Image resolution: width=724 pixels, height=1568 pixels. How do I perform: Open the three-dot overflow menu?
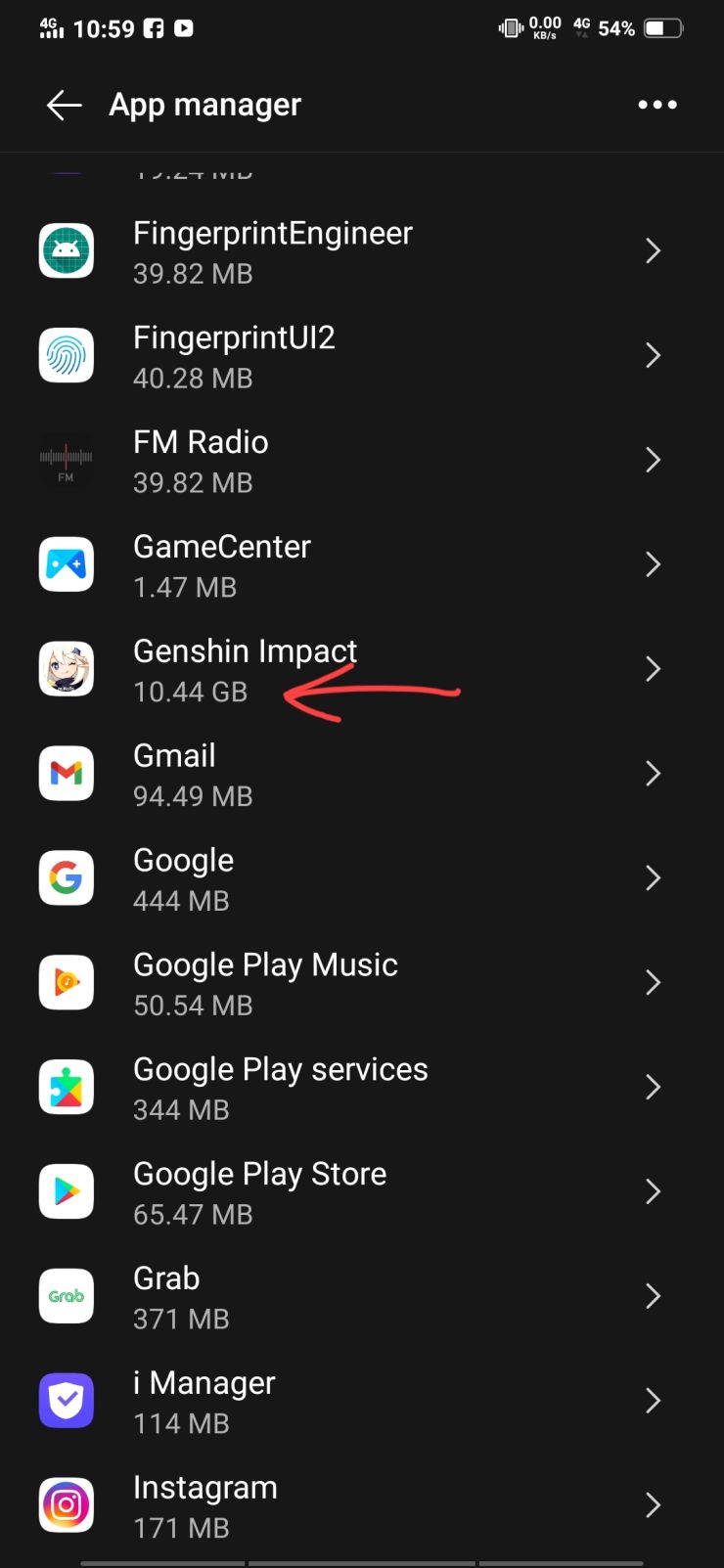[x=656, y=105]
